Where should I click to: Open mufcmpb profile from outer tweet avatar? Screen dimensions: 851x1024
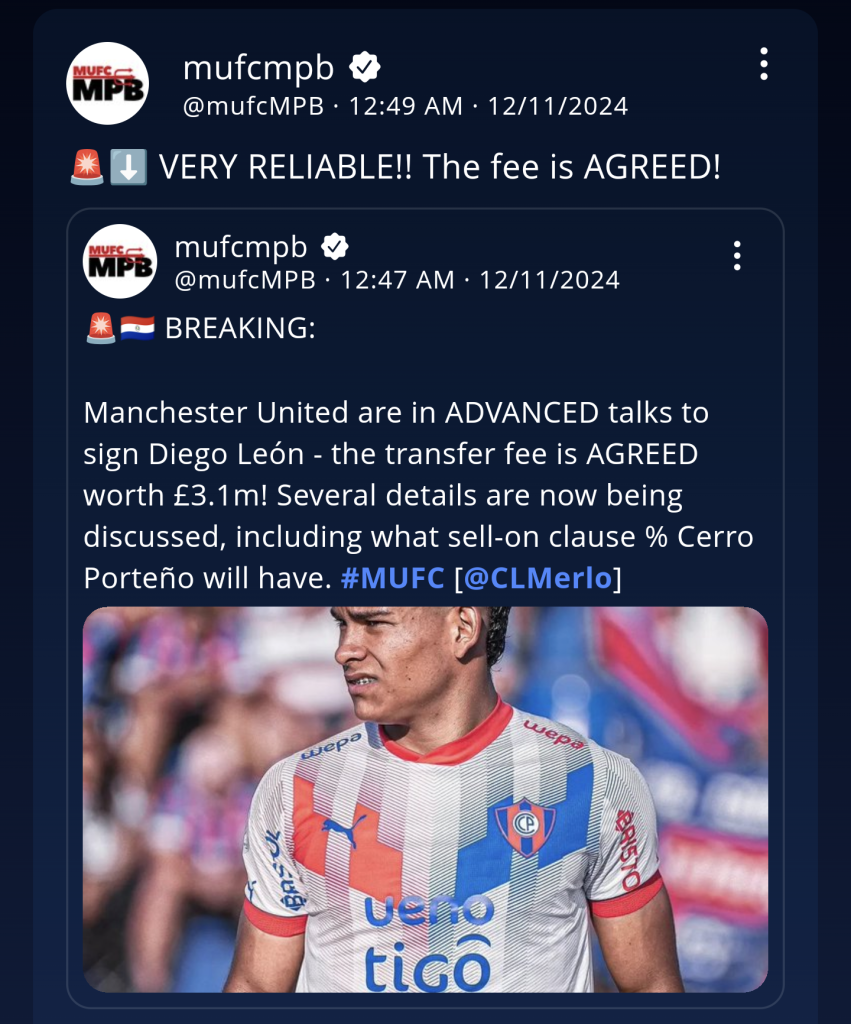click(x=108, y=84)
